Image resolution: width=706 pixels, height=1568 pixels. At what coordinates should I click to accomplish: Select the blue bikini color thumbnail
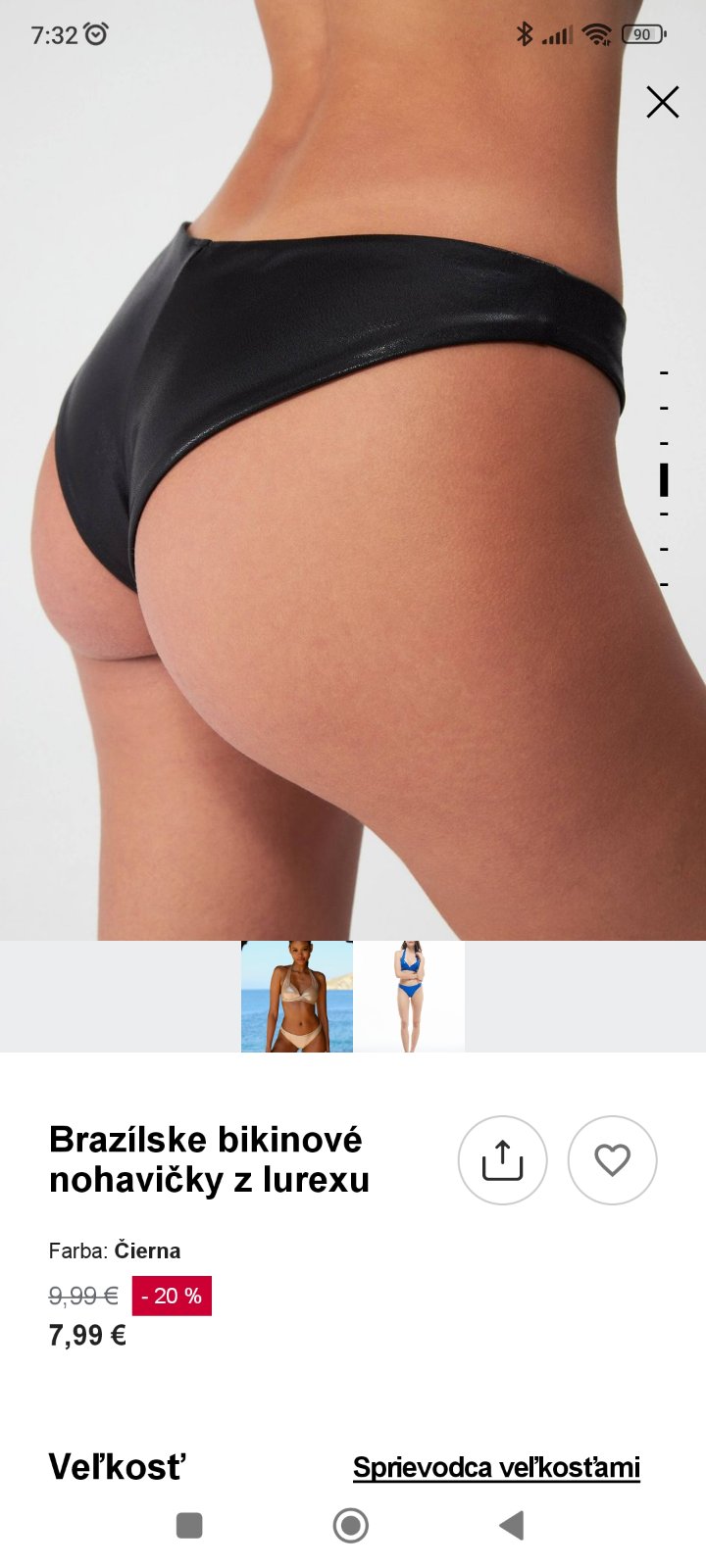(409, 997)
